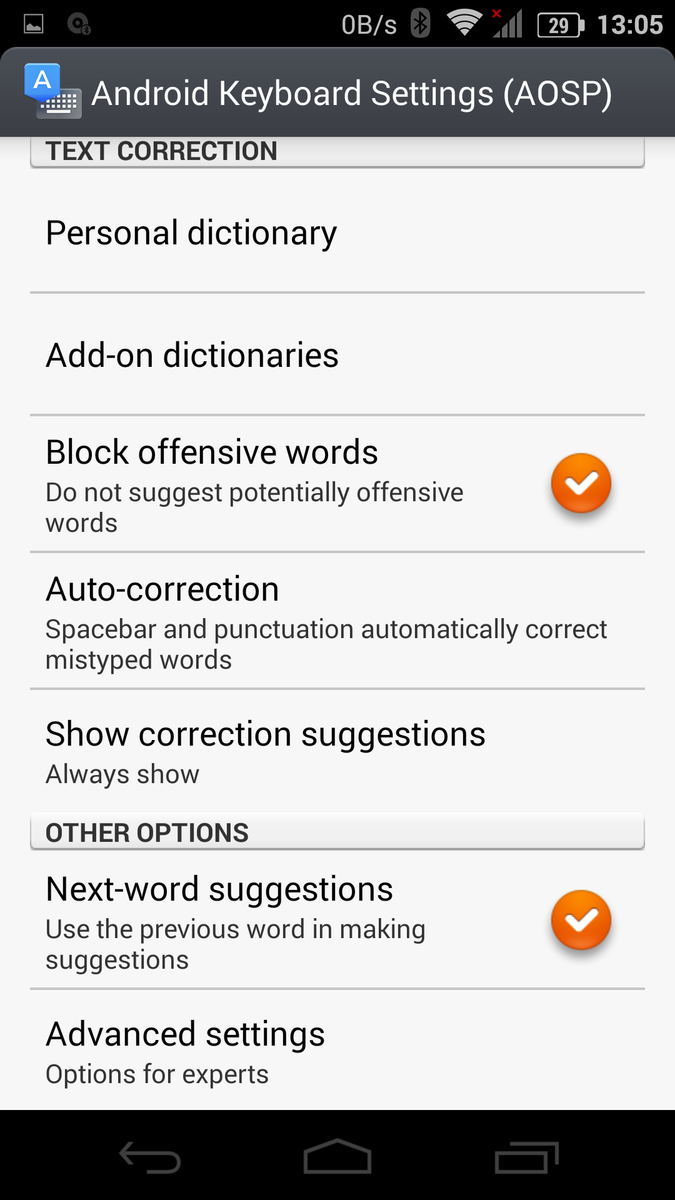Open Personal dictionary
This screenshot has width=675, height=1200.
click(337, 232)
